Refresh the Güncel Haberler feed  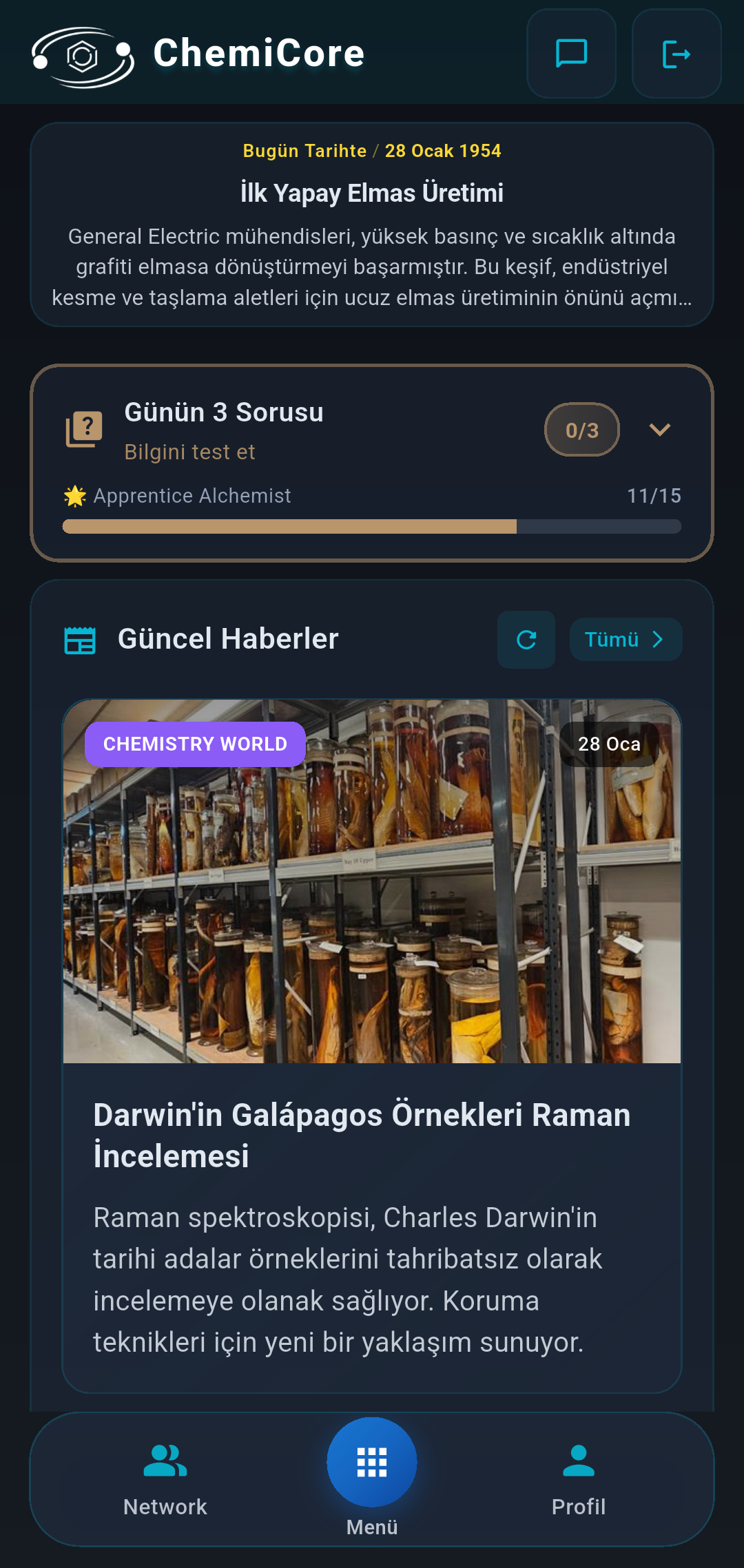coord(526,639)
